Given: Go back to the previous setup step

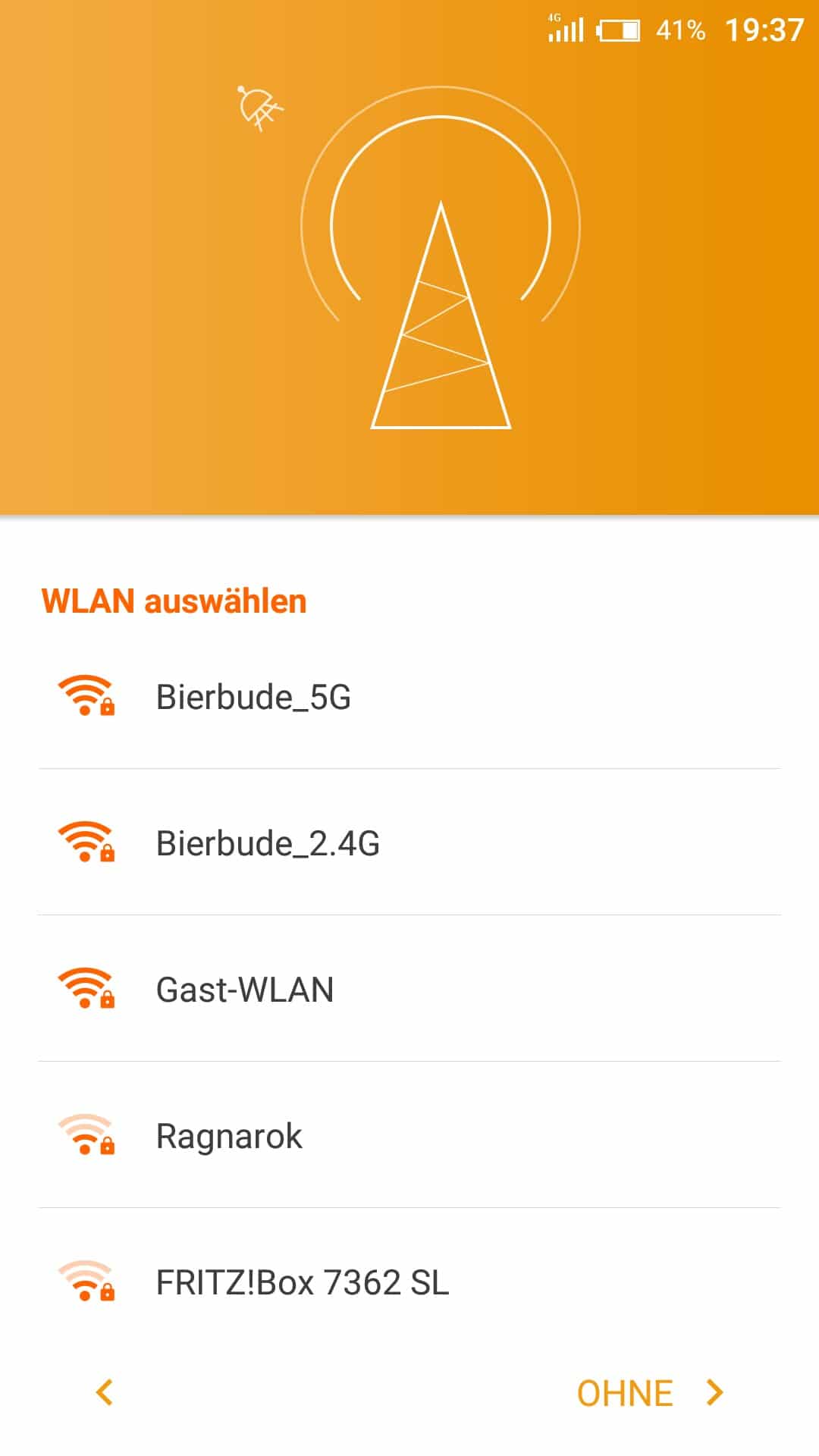Looking at the screenshot, I should coord(105,1392).
